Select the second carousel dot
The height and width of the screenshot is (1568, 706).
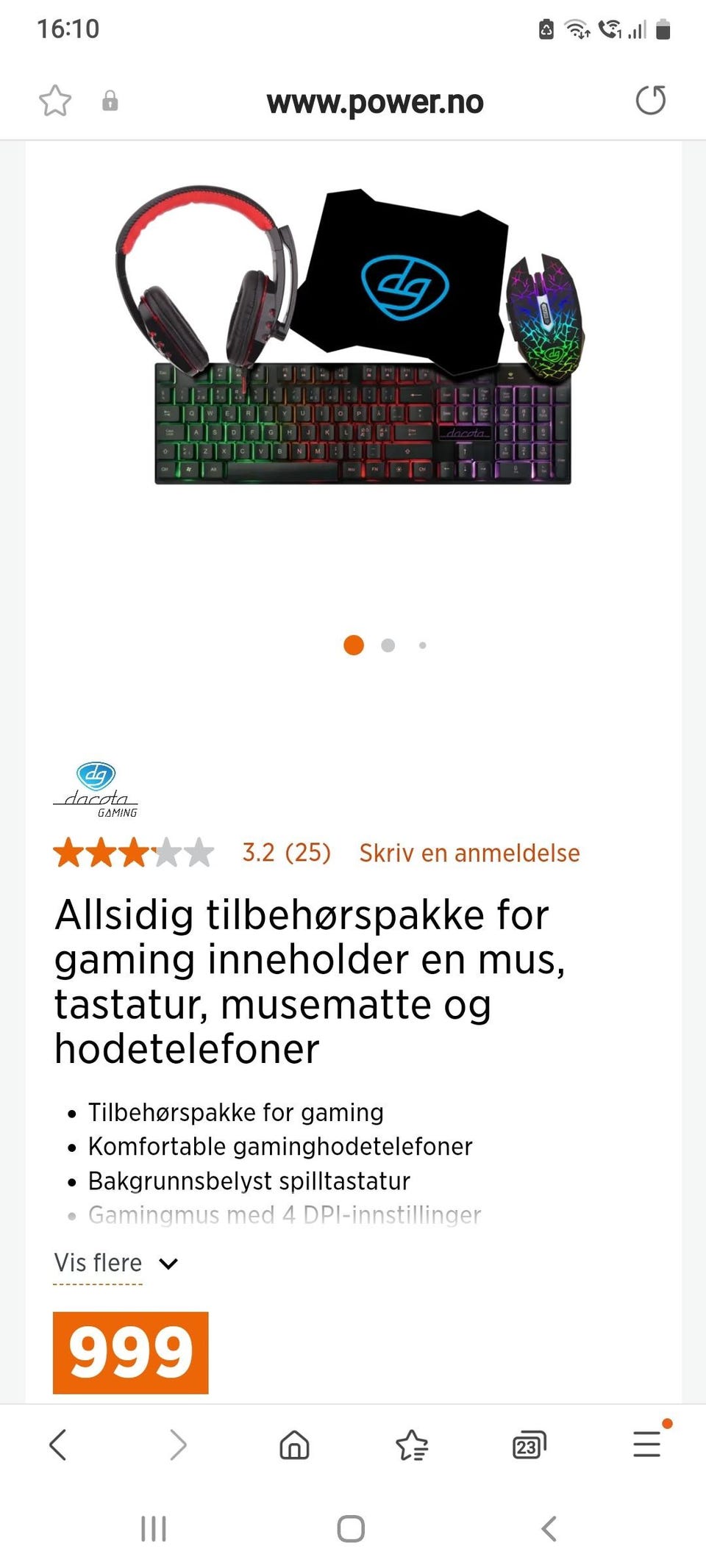click(x=388, y=645)
